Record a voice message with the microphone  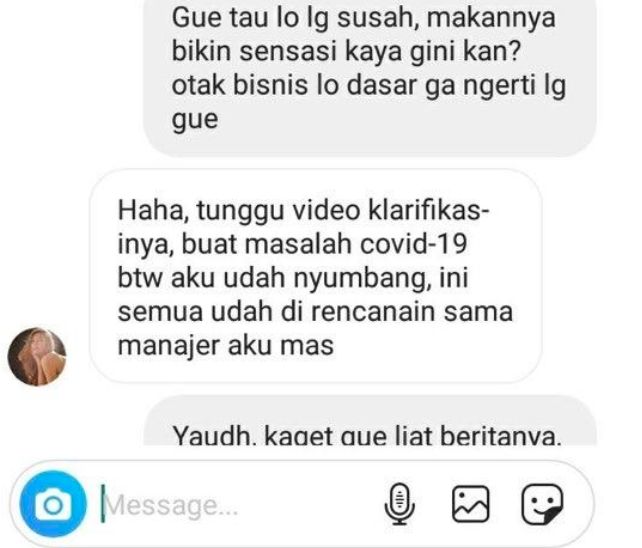[401, 504]
